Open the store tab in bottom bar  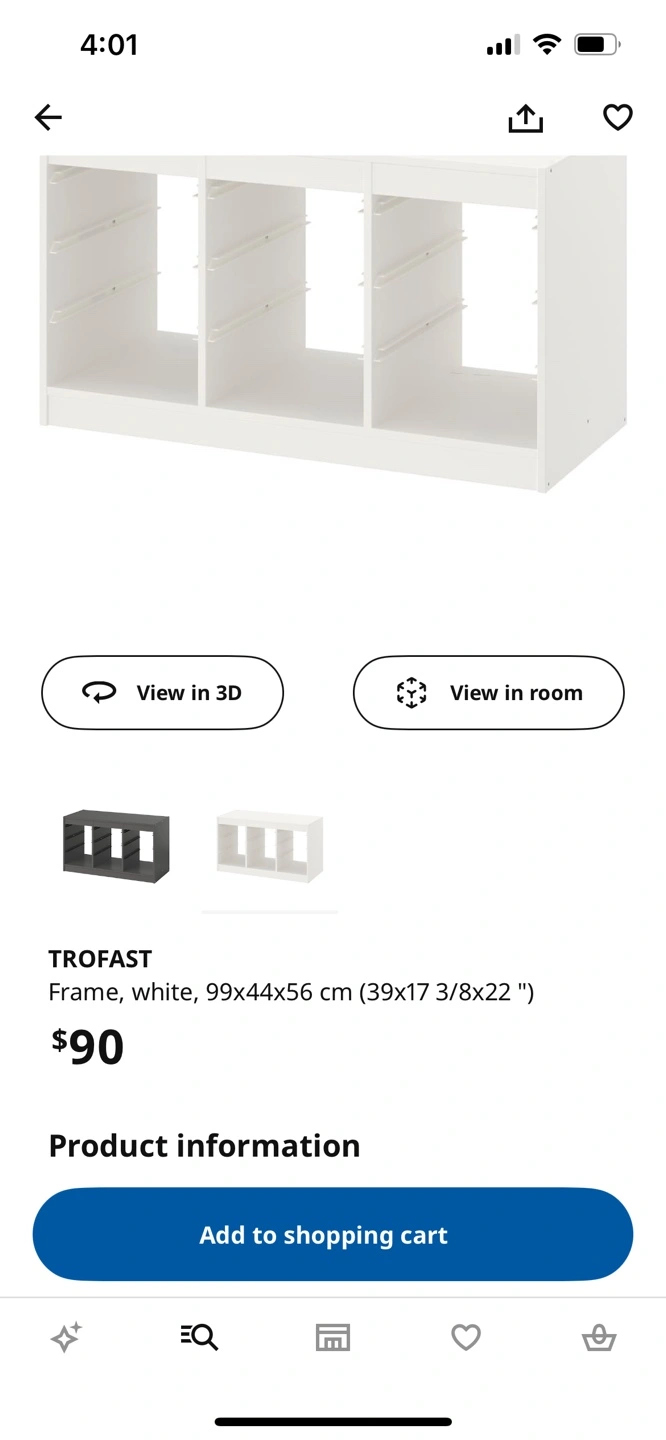(x=333, y=1337)
